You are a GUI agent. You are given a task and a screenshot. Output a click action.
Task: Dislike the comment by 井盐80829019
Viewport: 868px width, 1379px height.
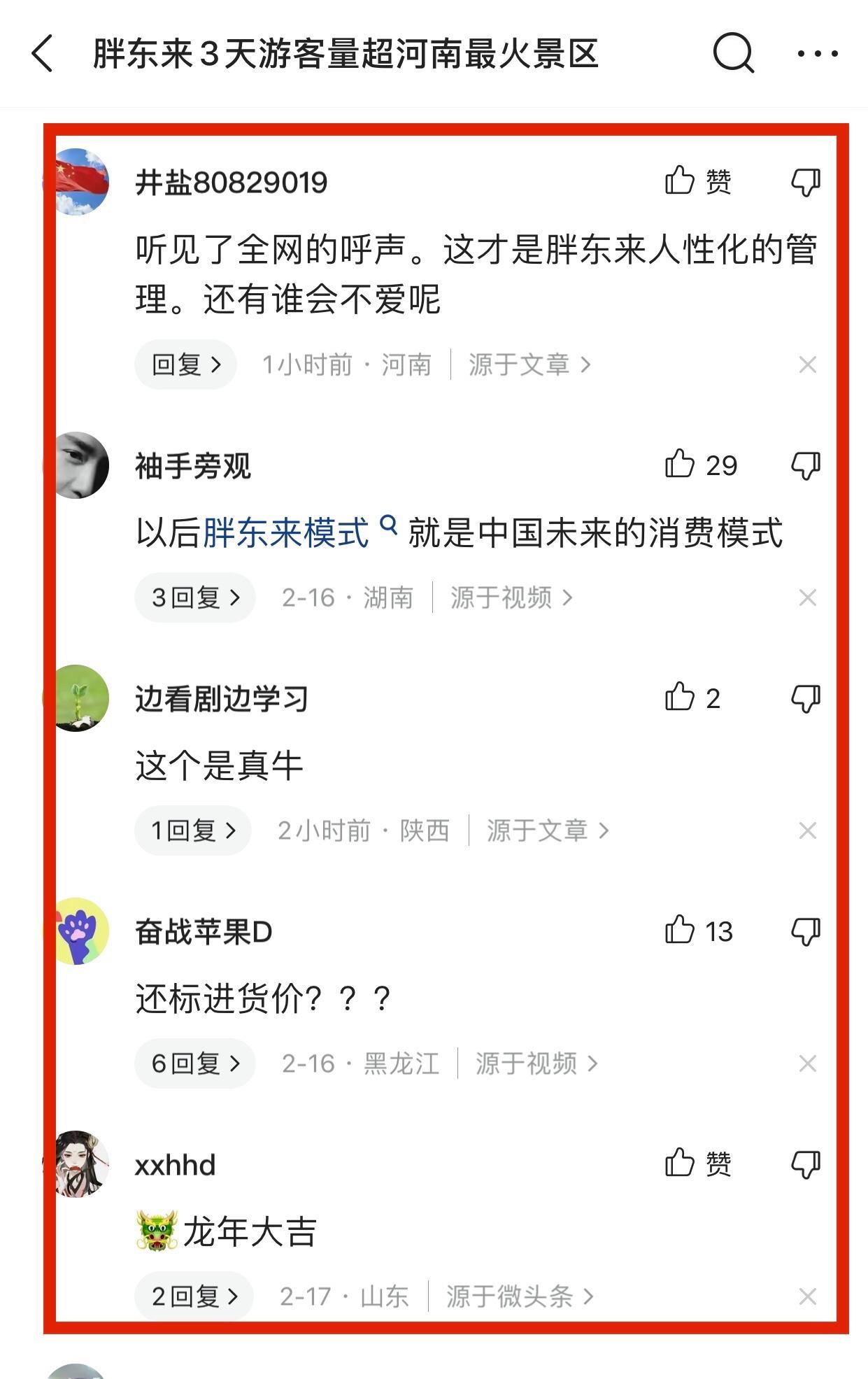tap(805, 182)
